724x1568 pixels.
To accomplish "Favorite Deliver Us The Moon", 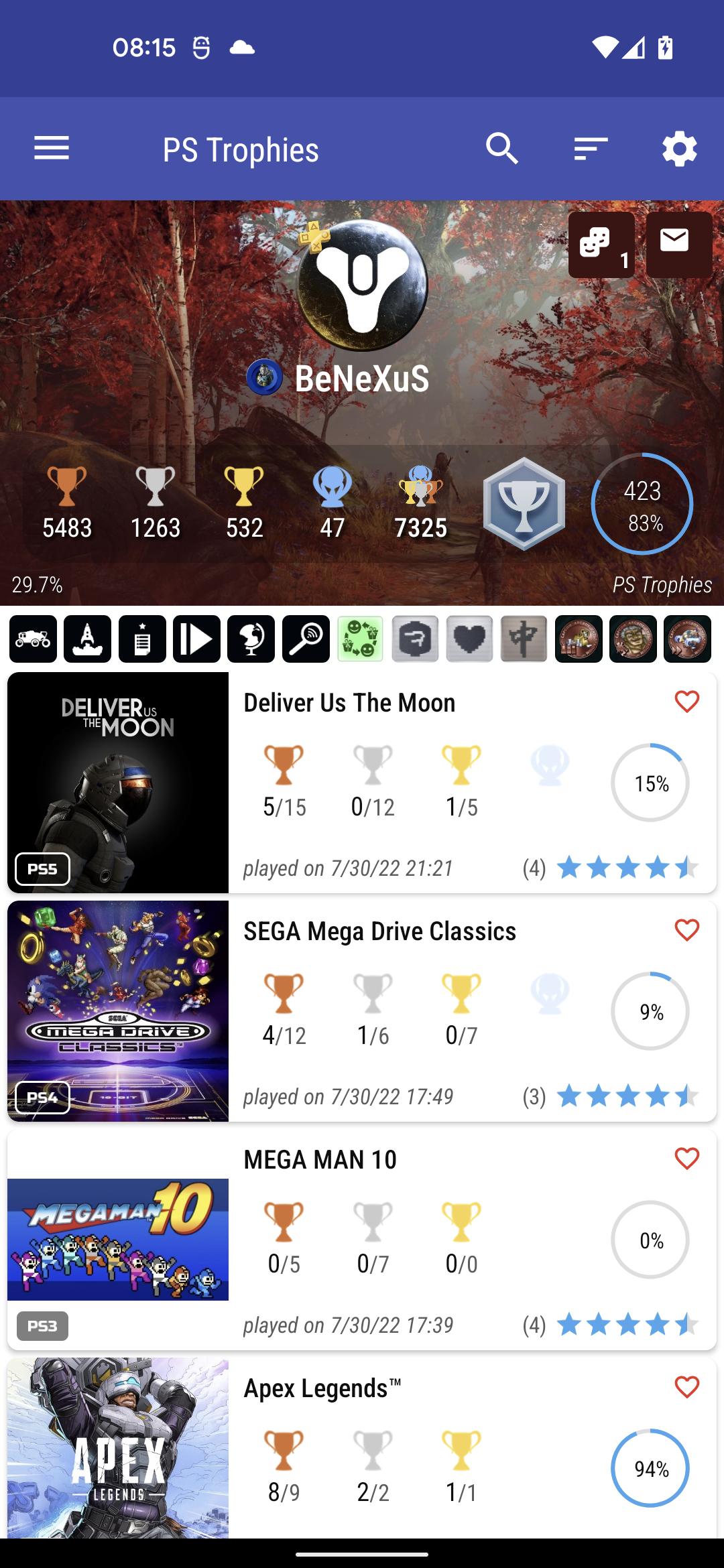I will click(x=686, y=702).
